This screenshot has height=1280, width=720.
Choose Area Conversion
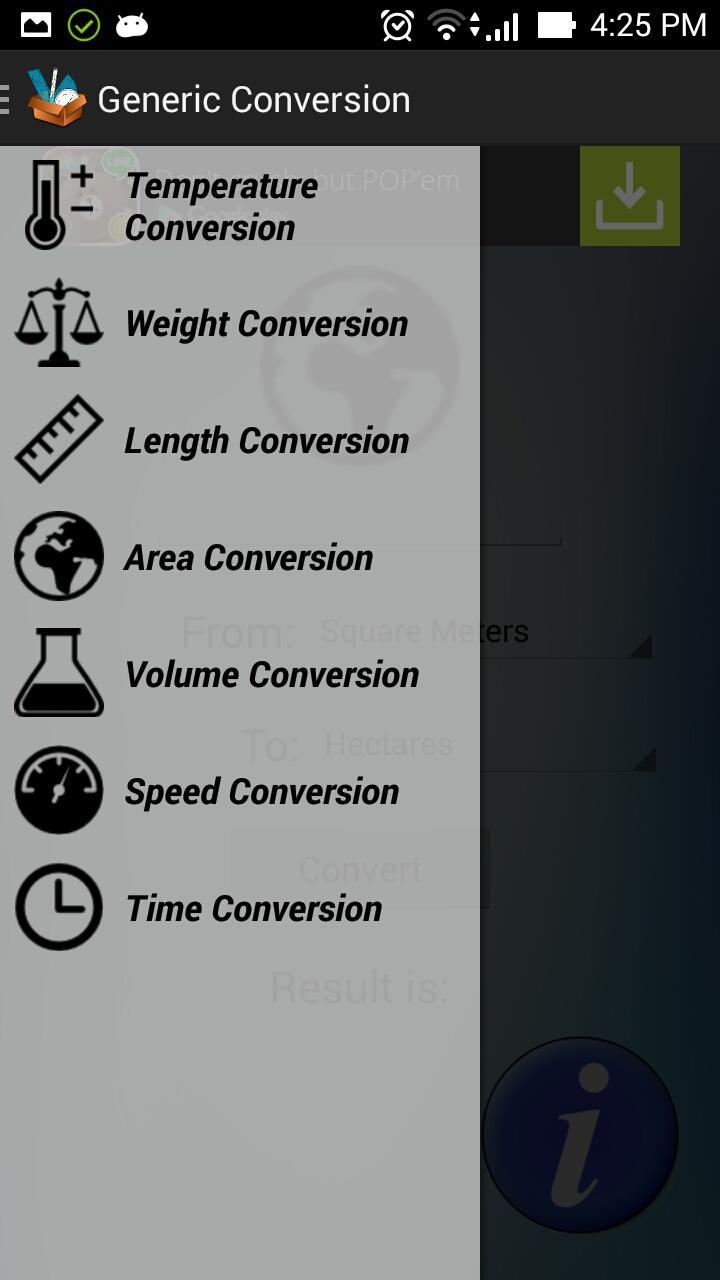[x=248, y=558]
